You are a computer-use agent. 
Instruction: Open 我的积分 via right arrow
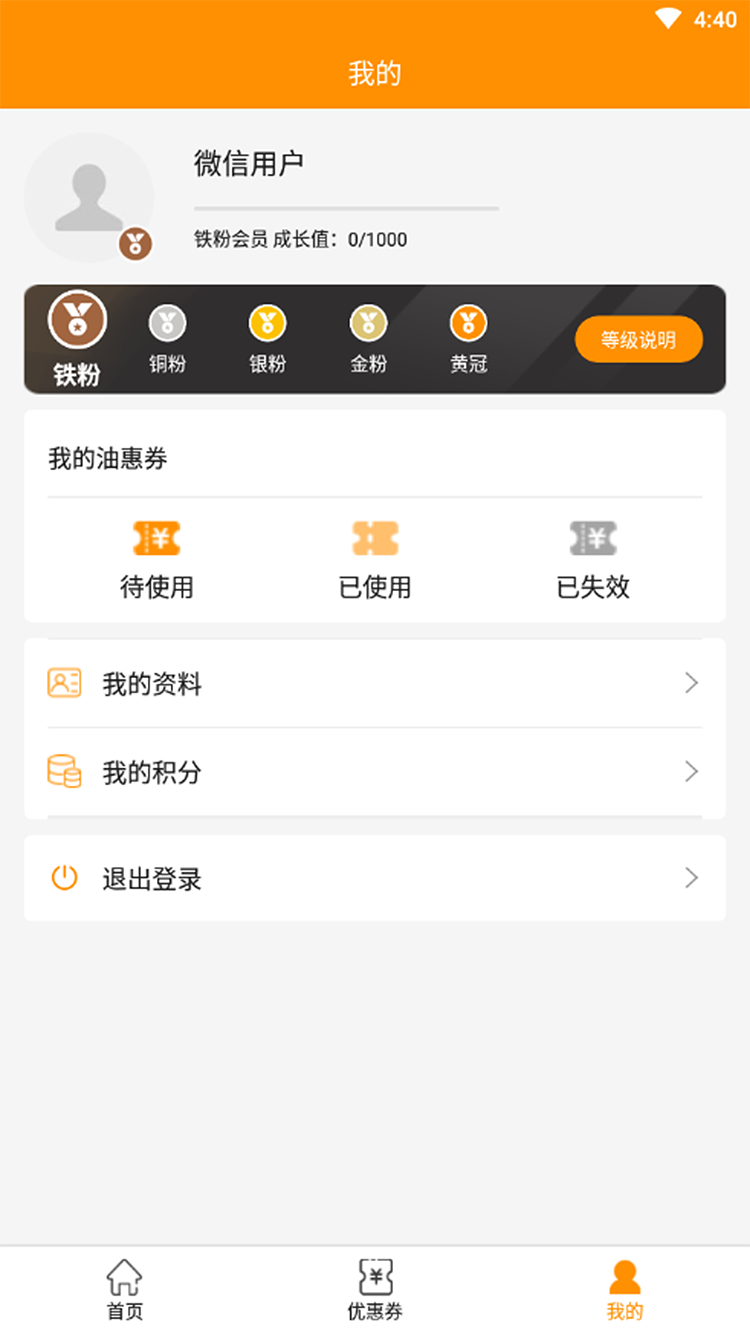691,771
